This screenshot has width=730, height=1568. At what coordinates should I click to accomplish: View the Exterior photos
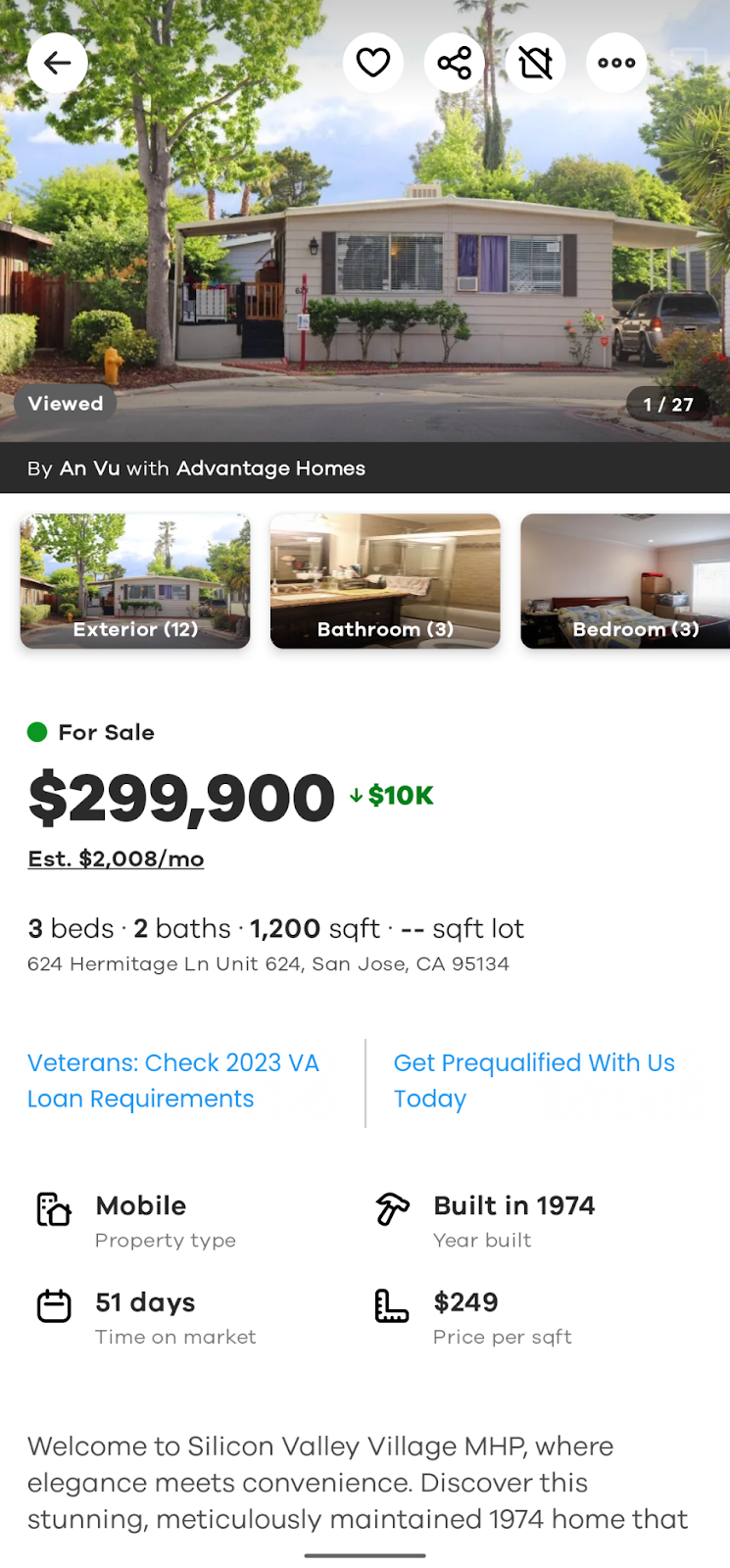[x=135, y=581]
